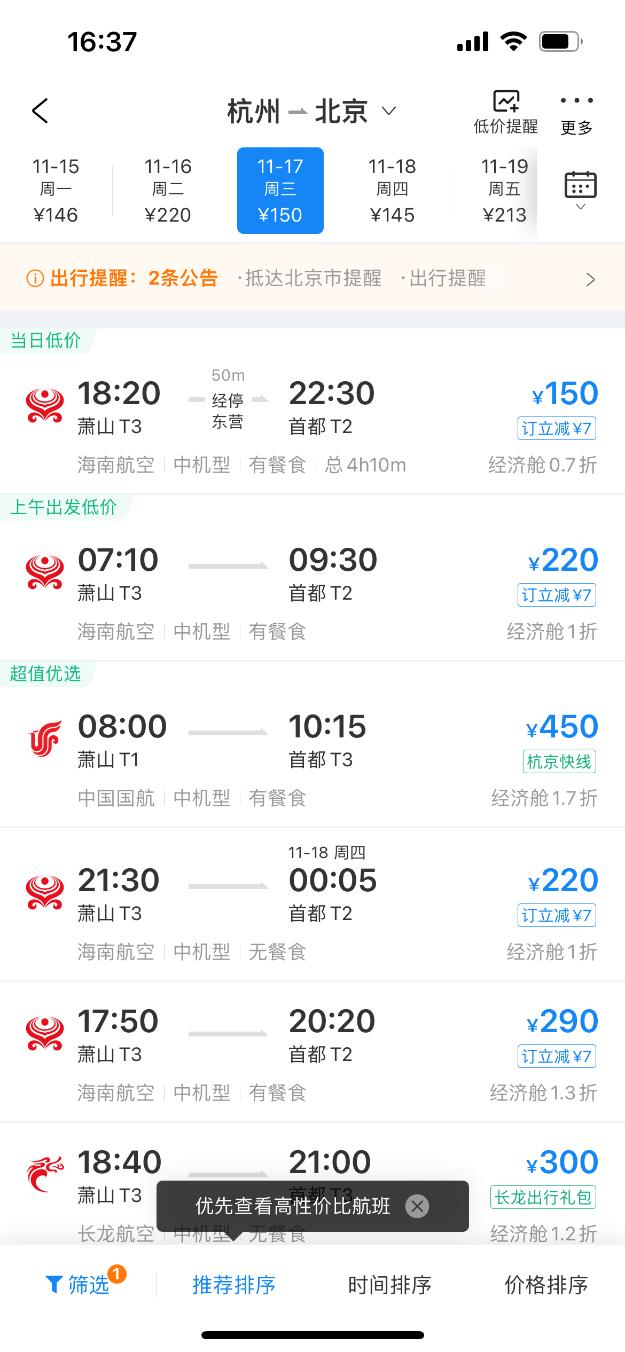Sort flights by 时间排序
The width and height of the screenshot is (625, 1352).
[390, 1285]
